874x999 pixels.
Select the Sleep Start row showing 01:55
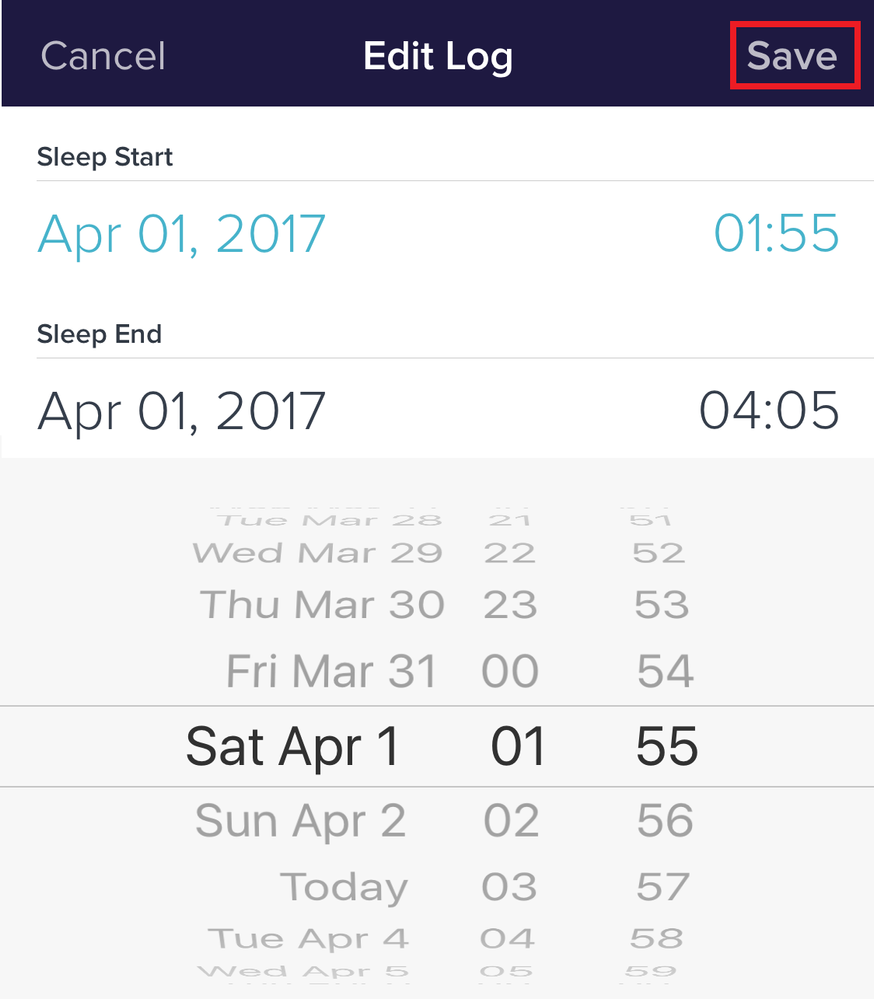coord(437,233)
